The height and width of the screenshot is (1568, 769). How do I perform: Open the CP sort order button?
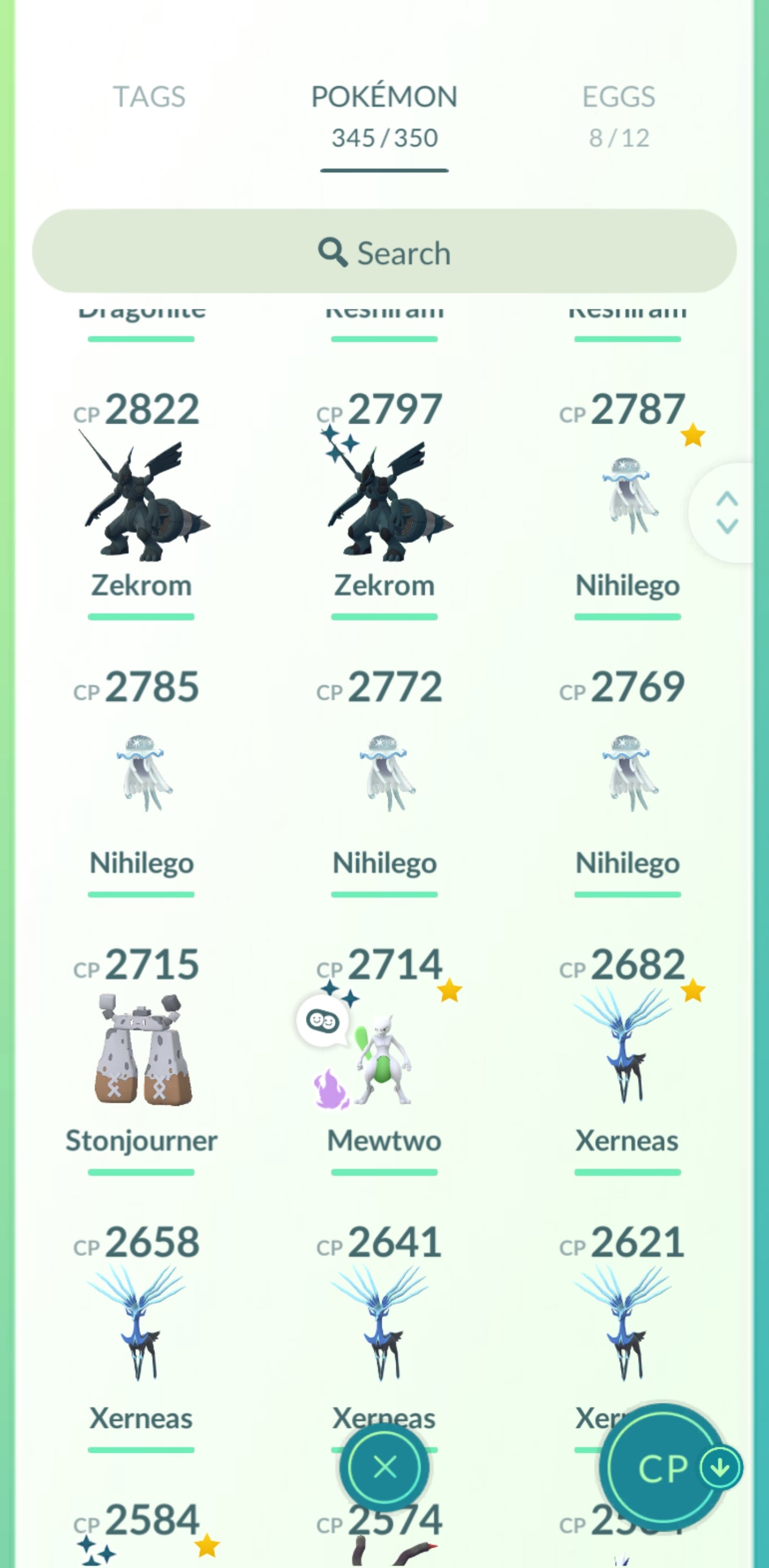tap(668, 1469)
